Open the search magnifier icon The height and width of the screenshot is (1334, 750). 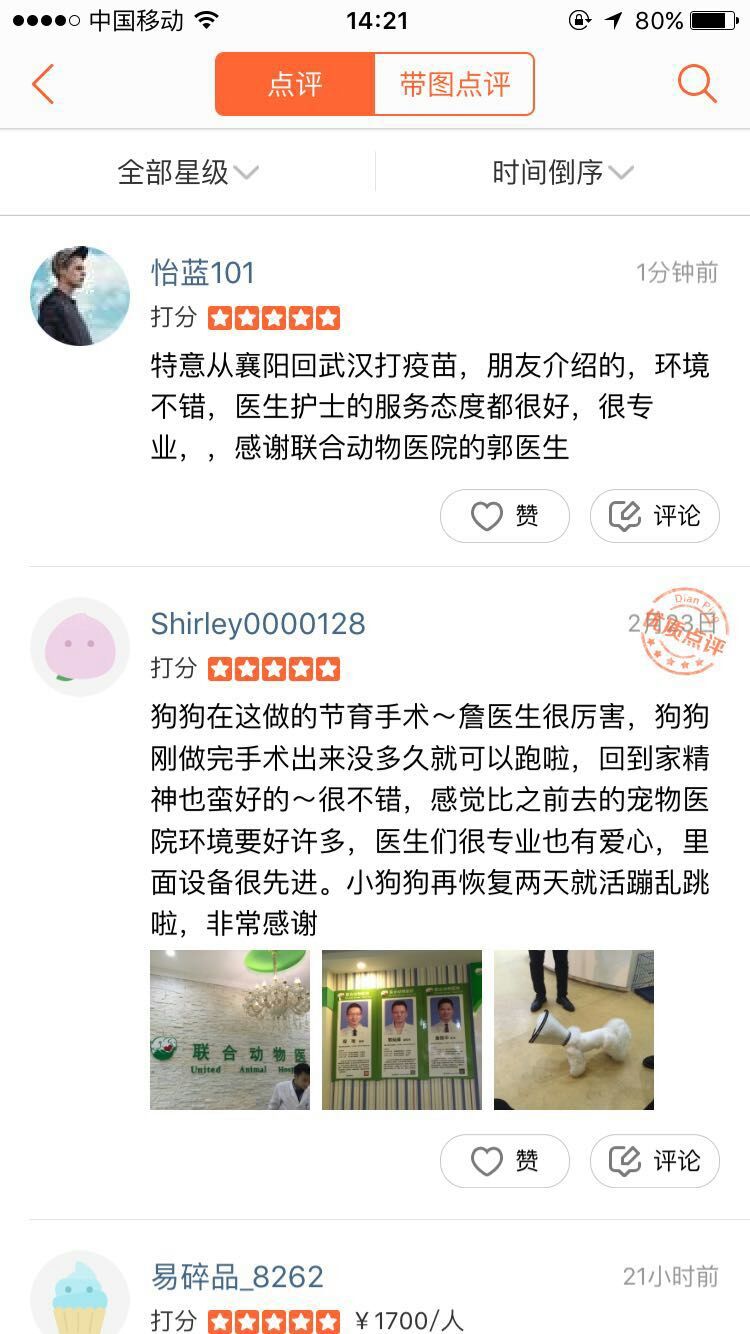[697, 84]
